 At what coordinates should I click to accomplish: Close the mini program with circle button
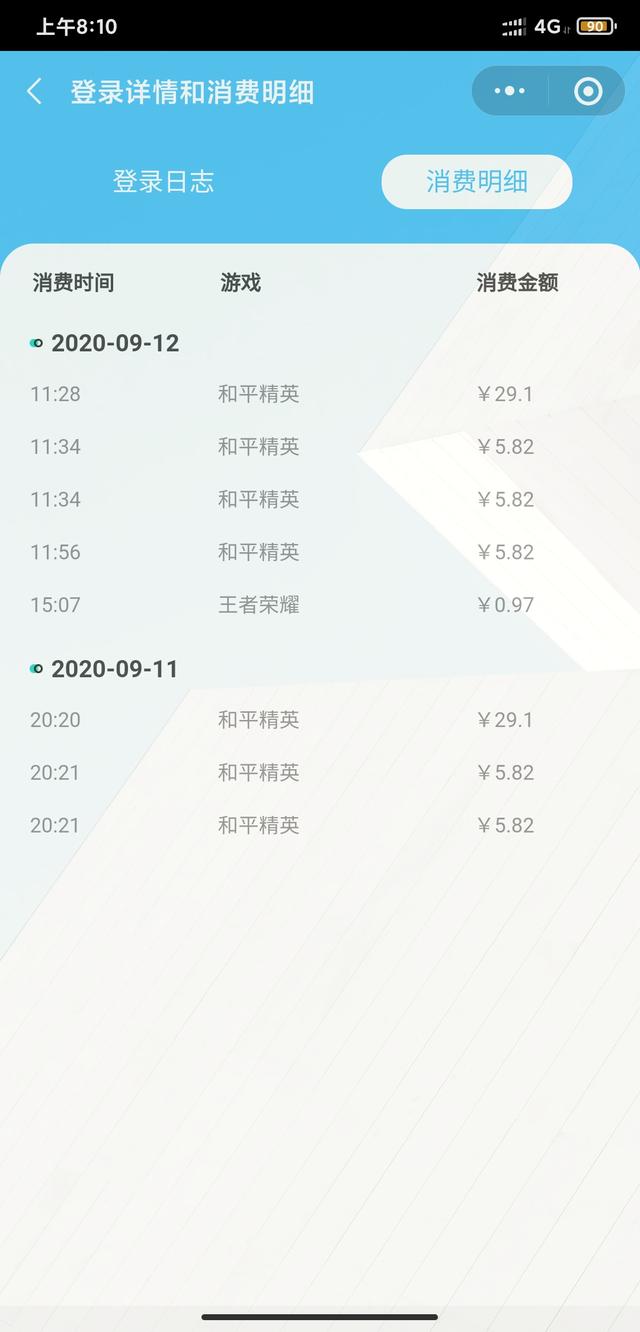(x=588, y=91)
